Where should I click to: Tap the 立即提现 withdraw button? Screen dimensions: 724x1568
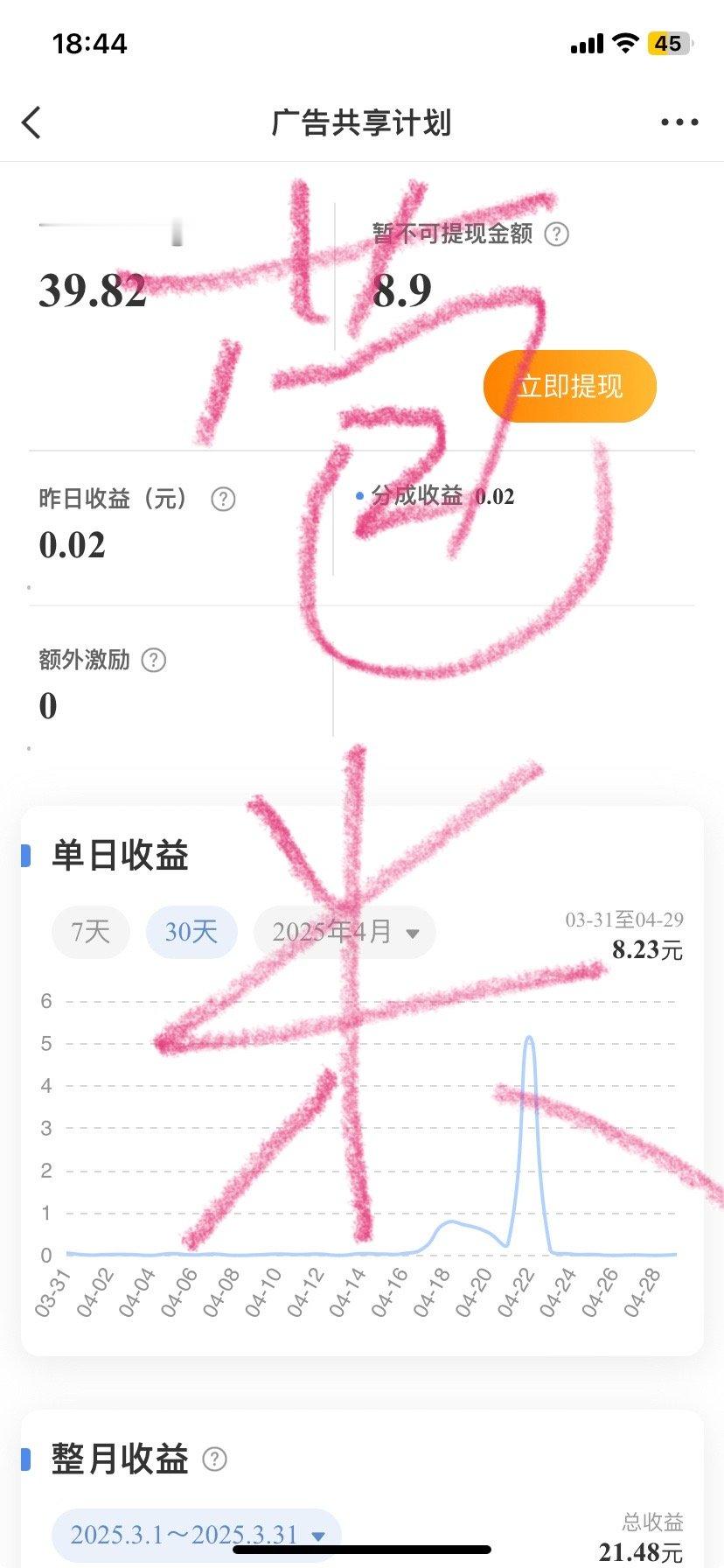tap(569, 386)
